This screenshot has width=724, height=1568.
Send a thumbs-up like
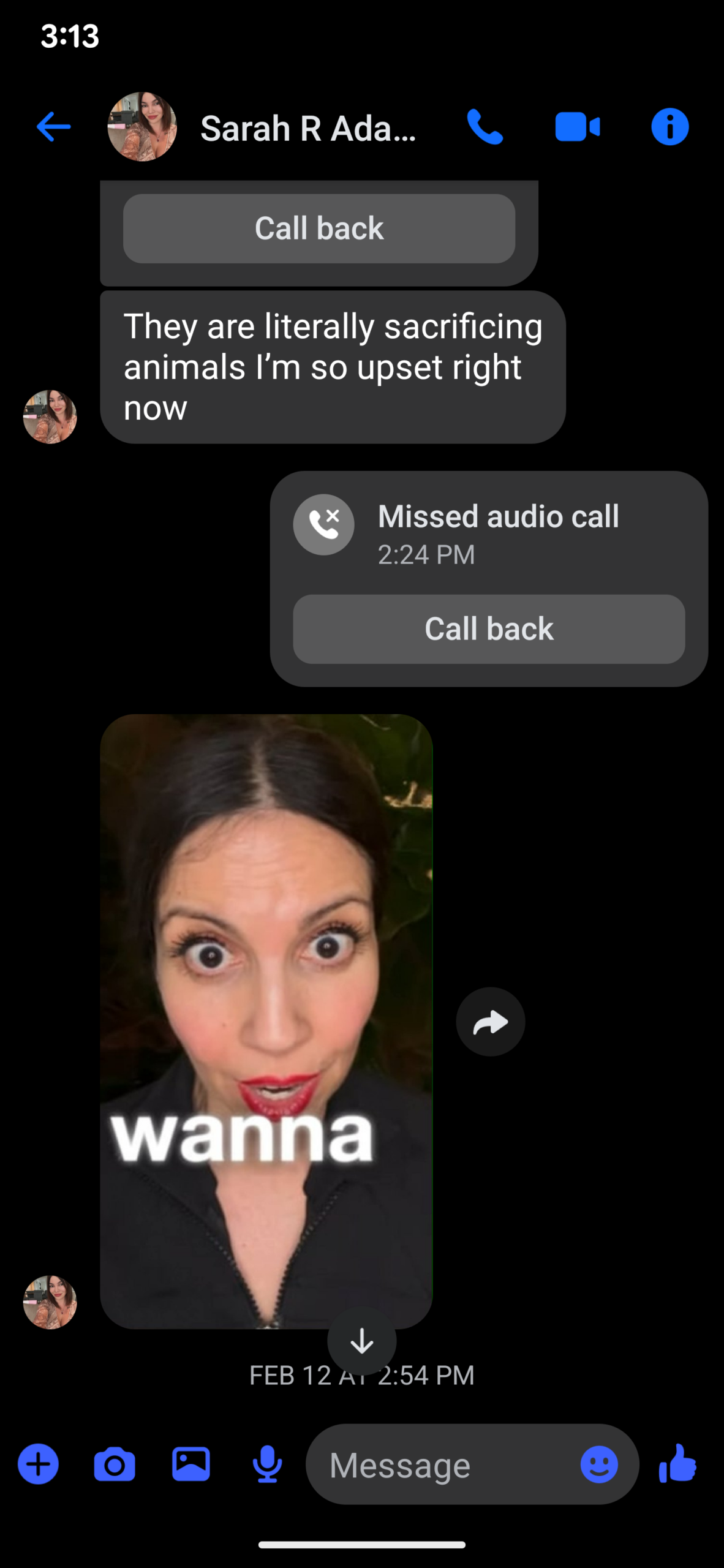[x=677, y=1463]
